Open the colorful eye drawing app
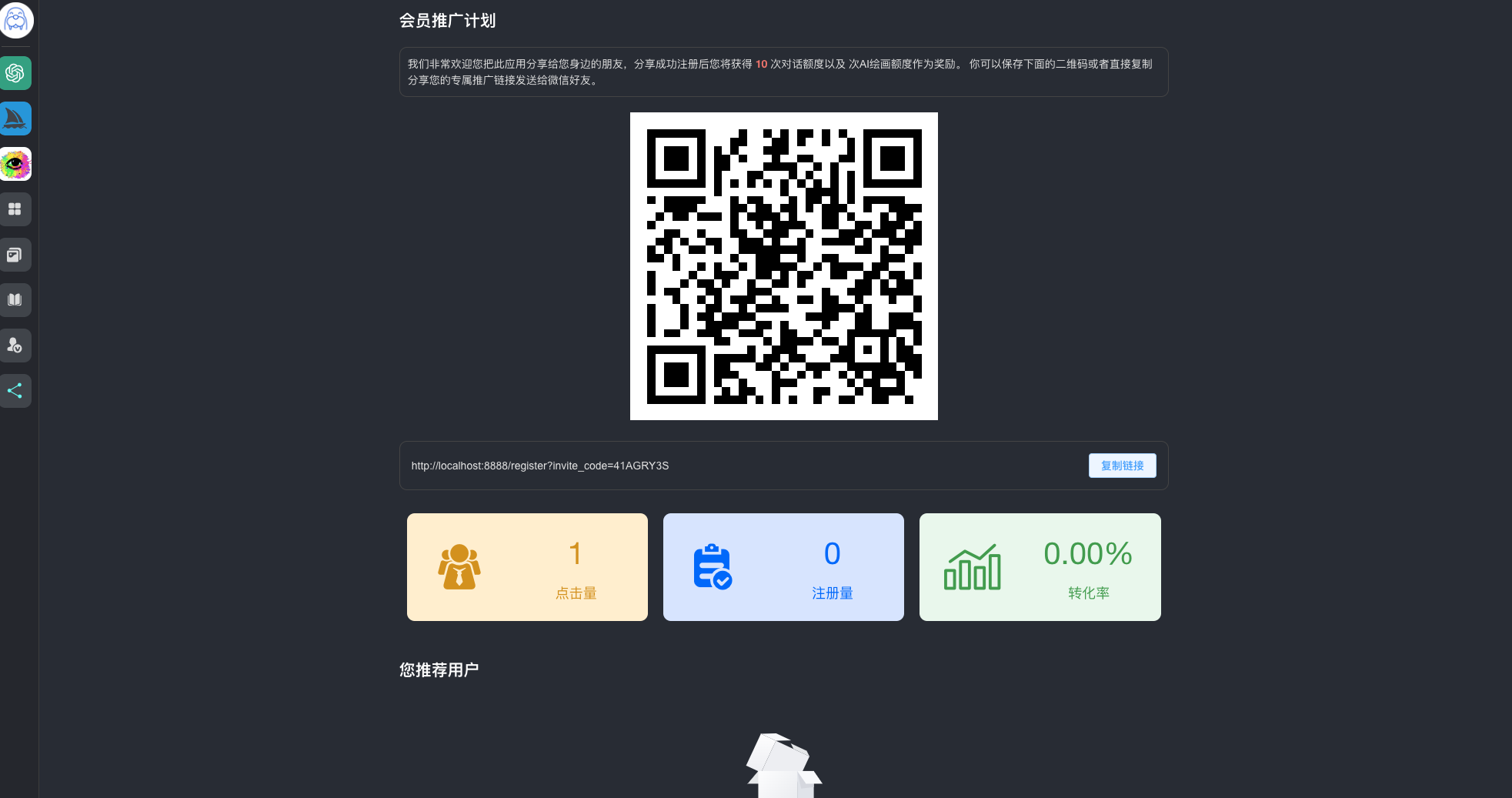Screen dimensions: 1512x798 (x=15, y=164)
